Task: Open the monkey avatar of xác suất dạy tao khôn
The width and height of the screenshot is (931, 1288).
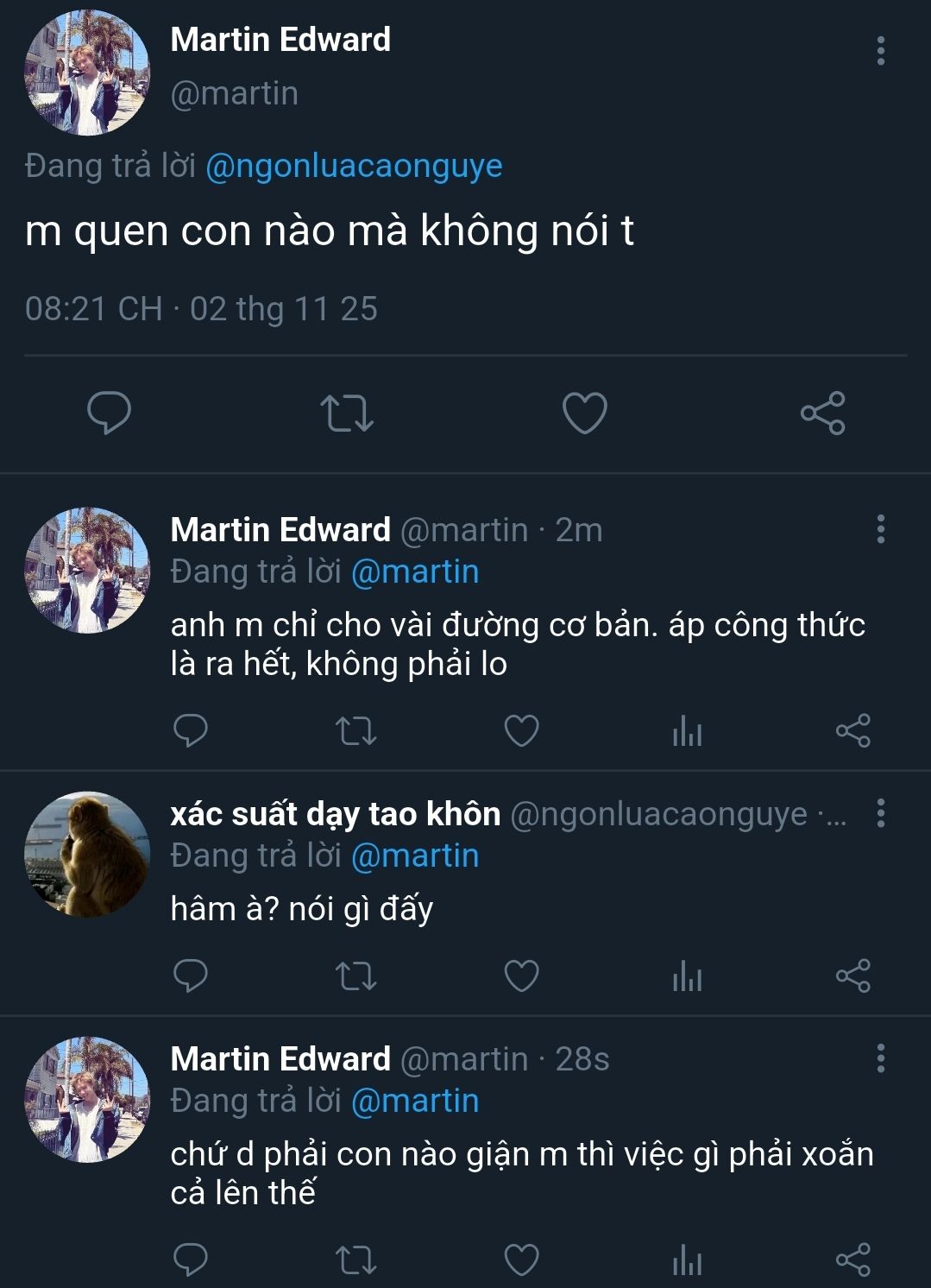Action: coord(87,855)
